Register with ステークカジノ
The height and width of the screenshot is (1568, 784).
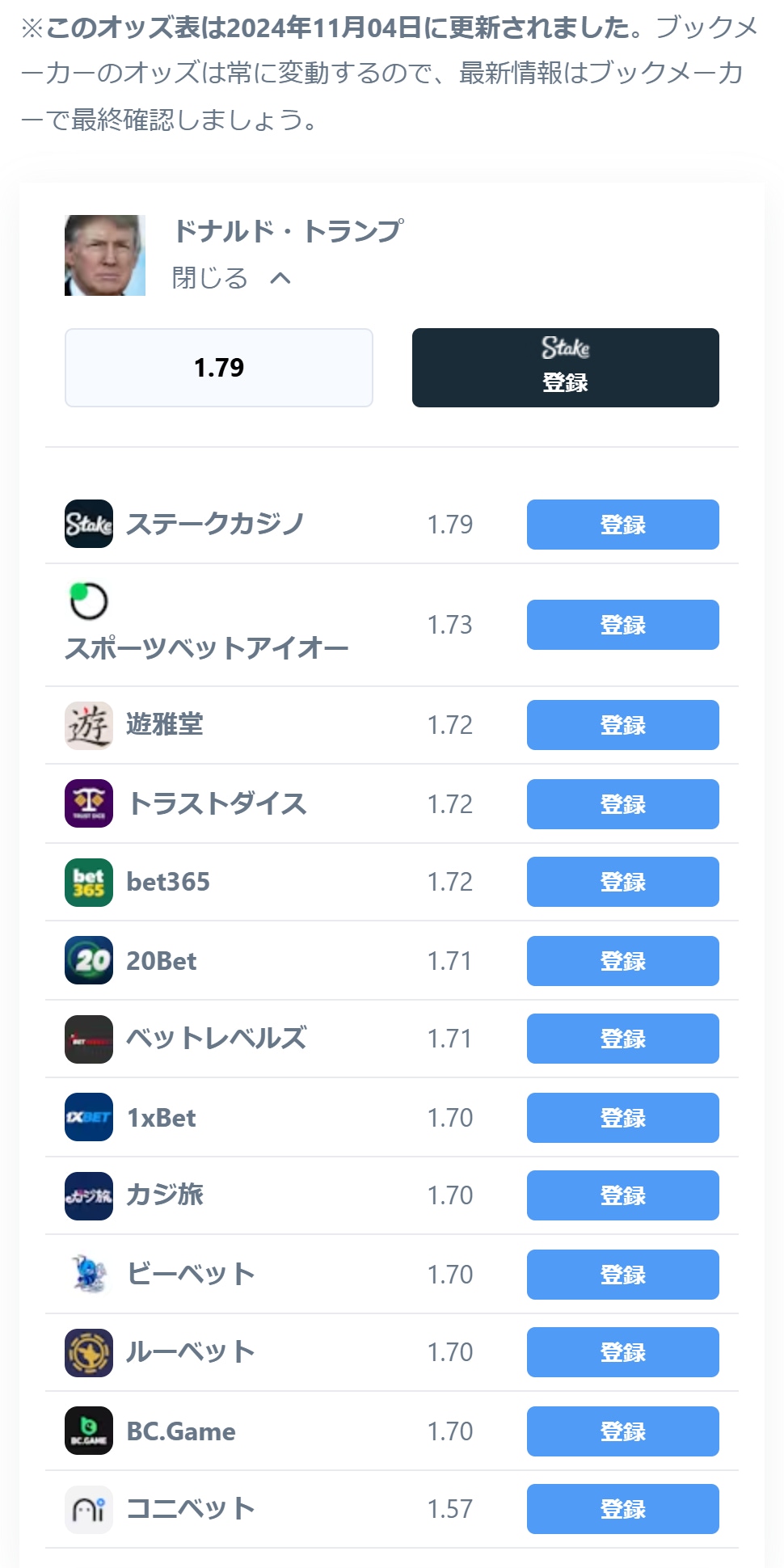click(x=622, y=525)
